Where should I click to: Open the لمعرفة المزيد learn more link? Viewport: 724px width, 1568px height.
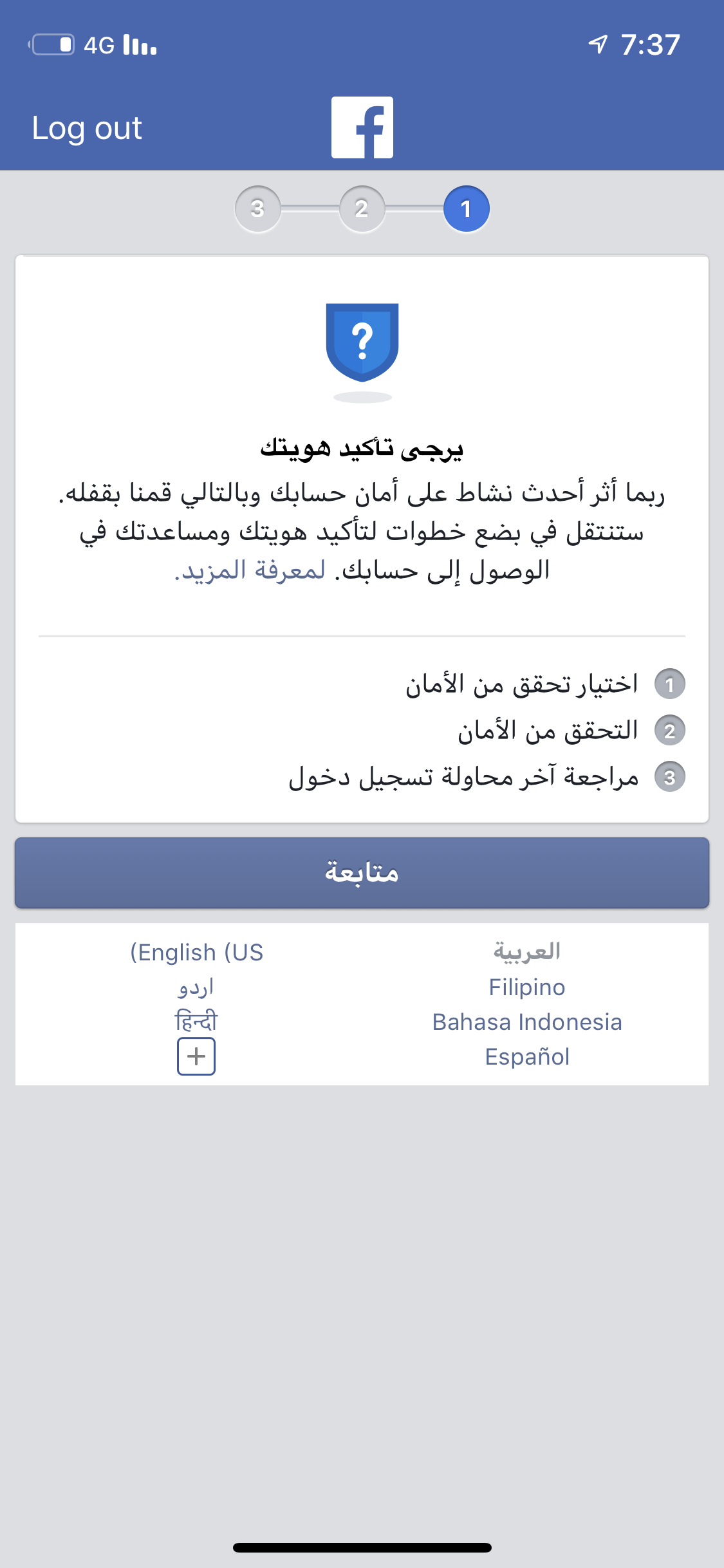click(250, 570)
